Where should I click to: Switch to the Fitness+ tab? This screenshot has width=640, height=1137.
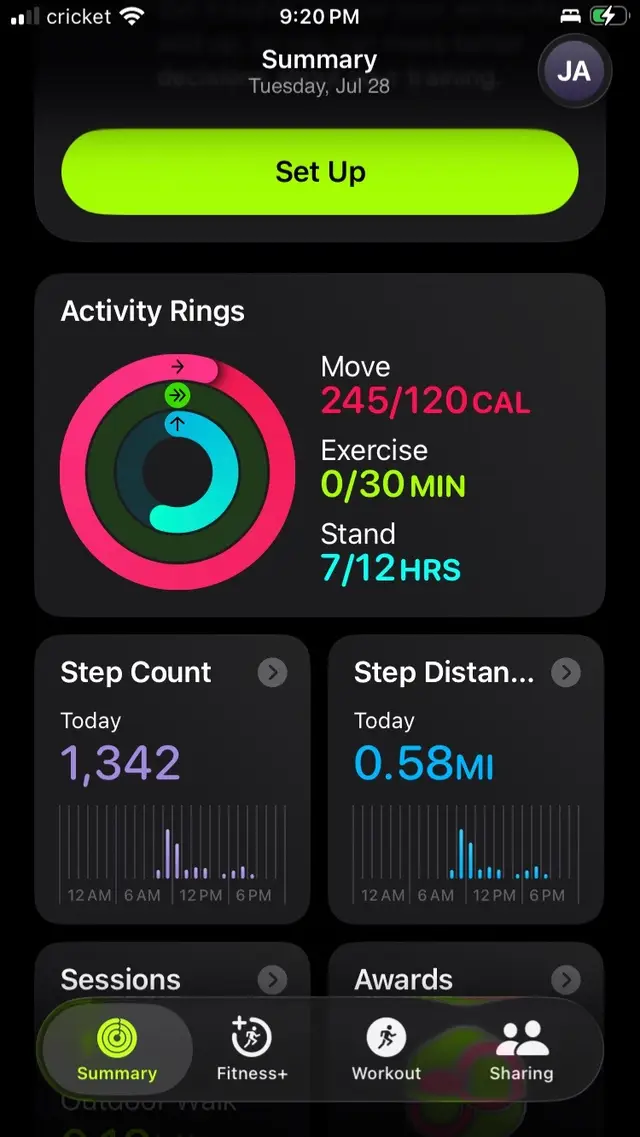[x=252, y=1049]
